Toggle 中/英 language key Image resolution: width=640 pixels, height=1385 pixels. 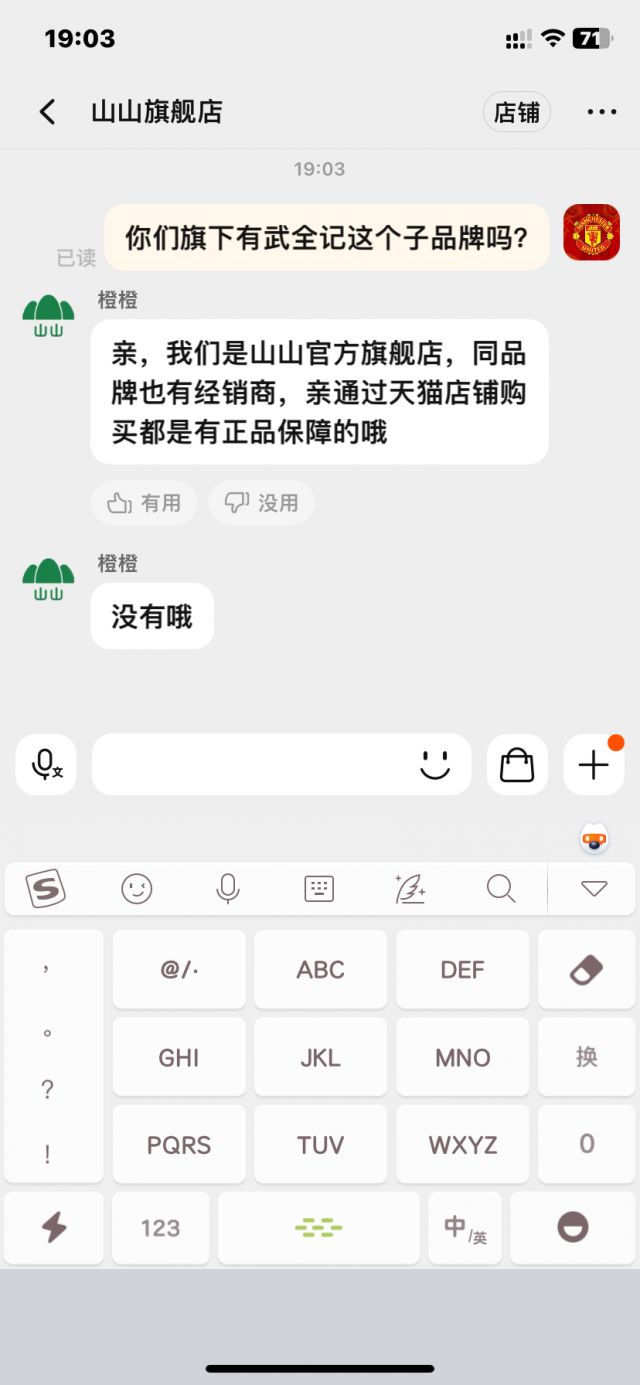(x=465, y=1228)
